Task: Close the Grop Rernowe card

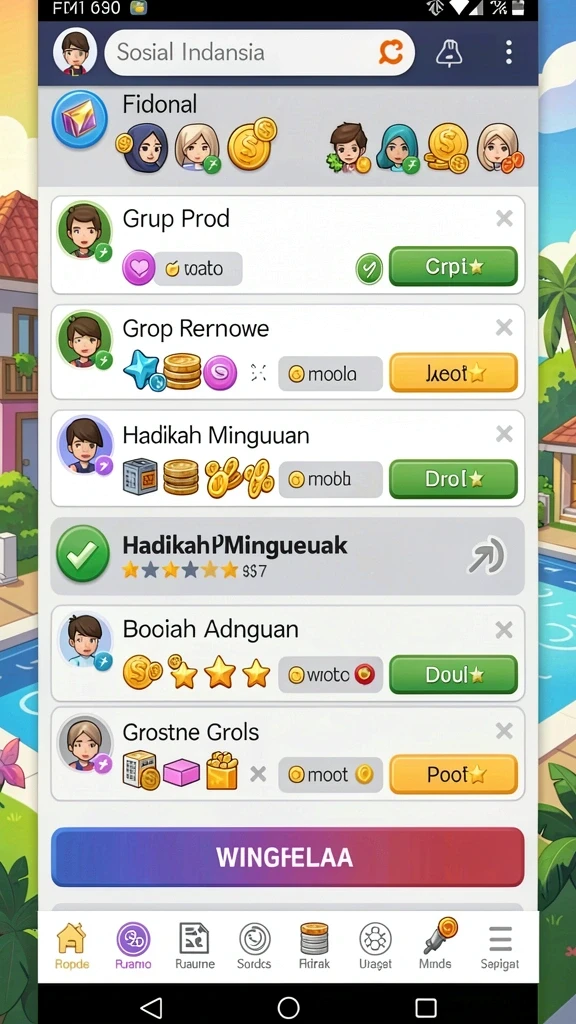Action: (504, 327)
